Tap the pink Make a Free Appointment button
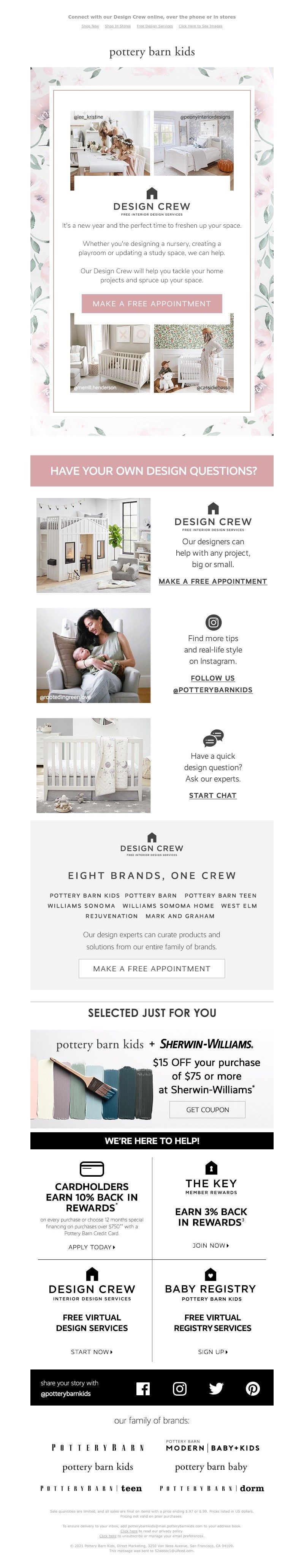Screen dimensions: 304x1568 tap(152, 303)
